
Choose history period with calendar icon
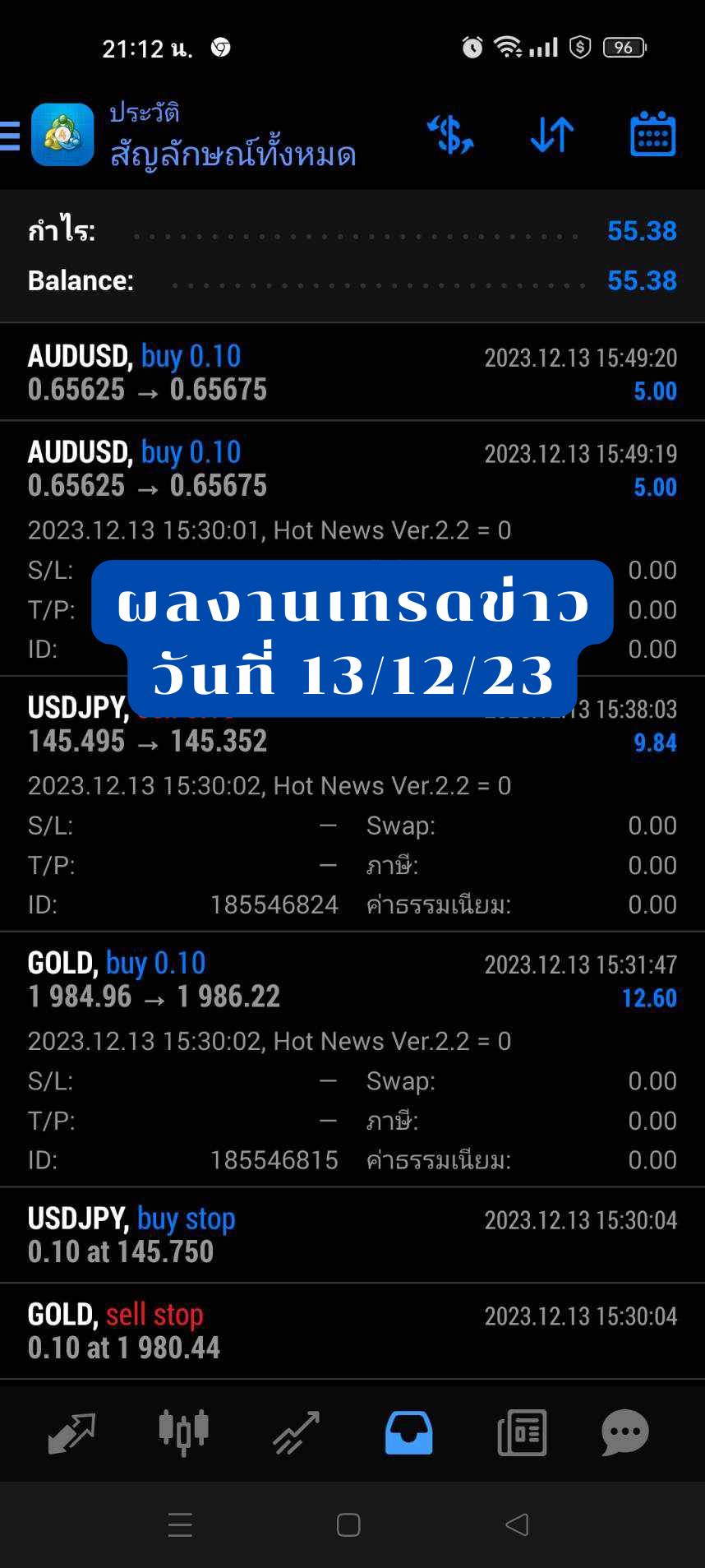pos(652,134)
